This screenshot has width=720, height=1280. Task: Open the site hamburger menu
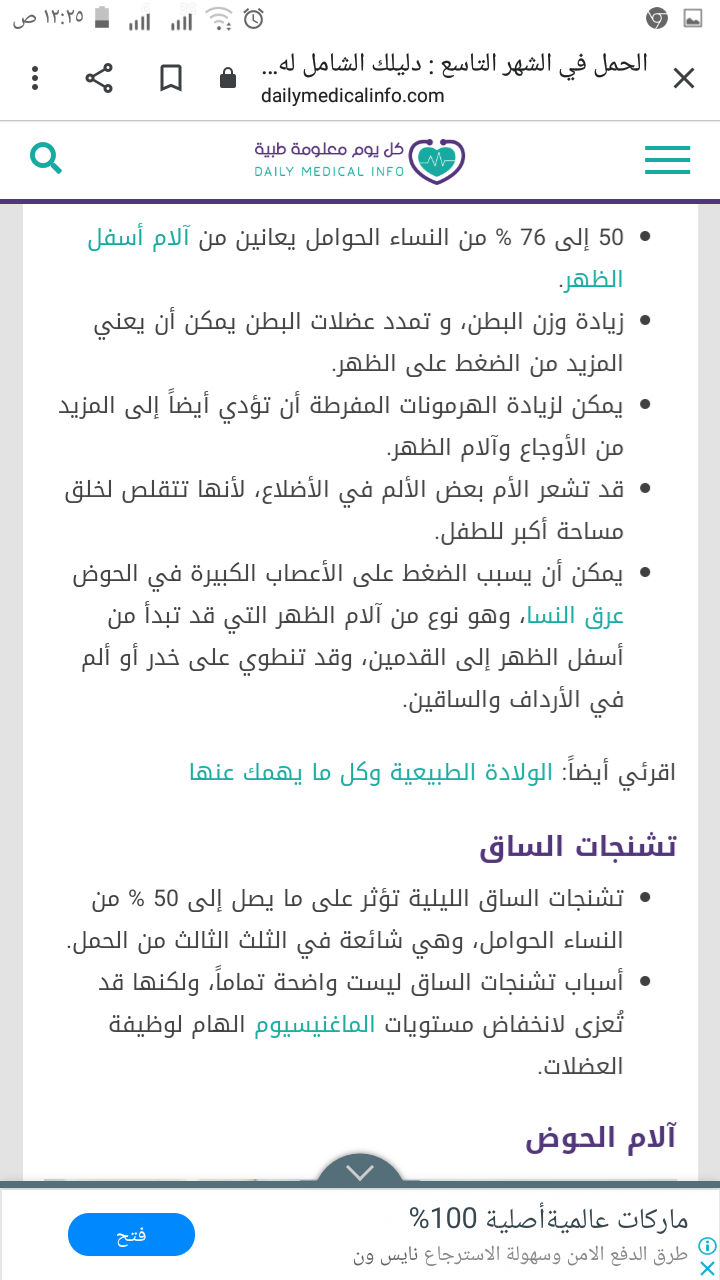pos(667,160)
